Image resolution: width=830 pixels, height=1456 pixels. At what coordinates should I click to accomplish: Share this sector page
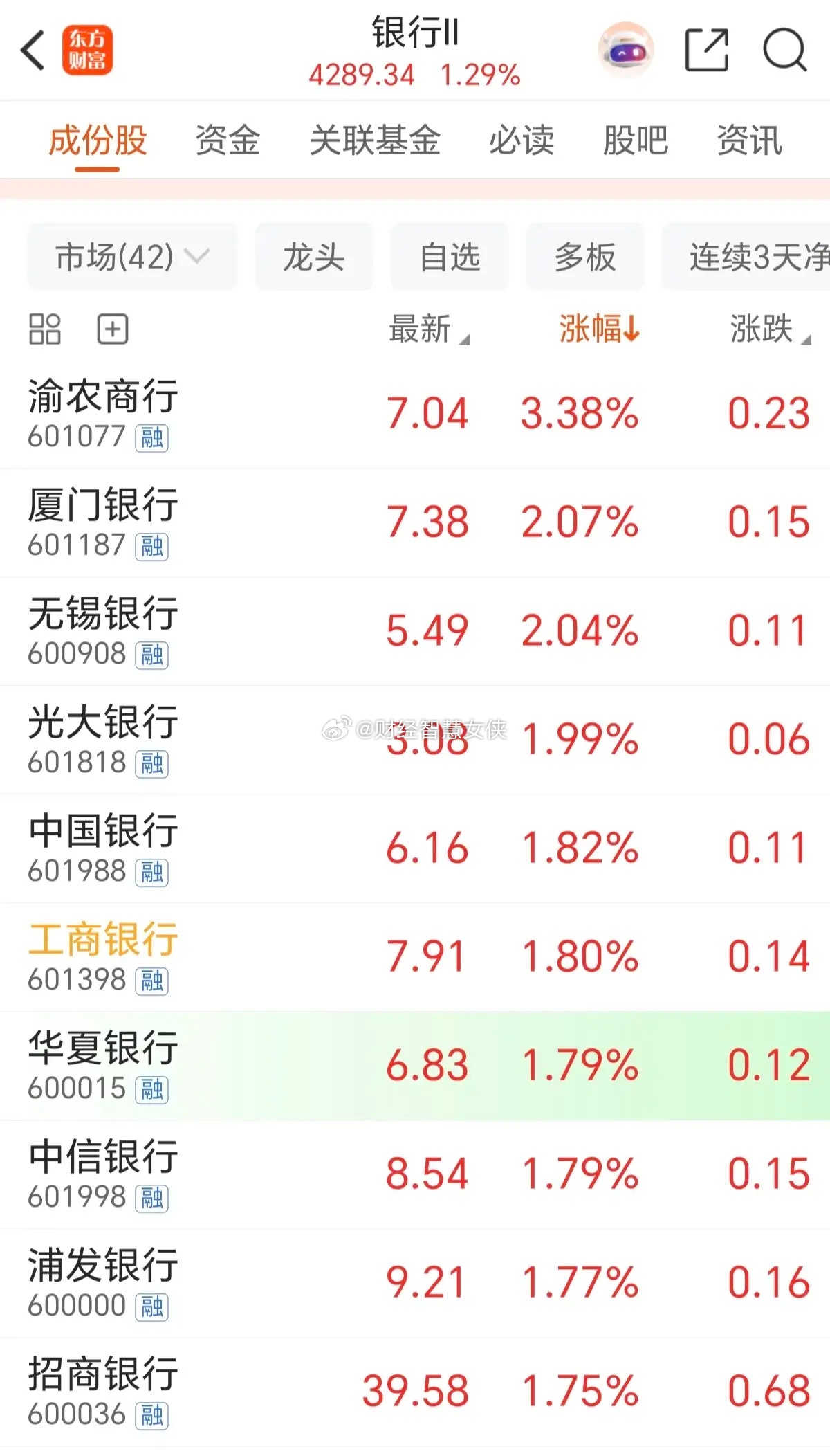tap(707, 50)
